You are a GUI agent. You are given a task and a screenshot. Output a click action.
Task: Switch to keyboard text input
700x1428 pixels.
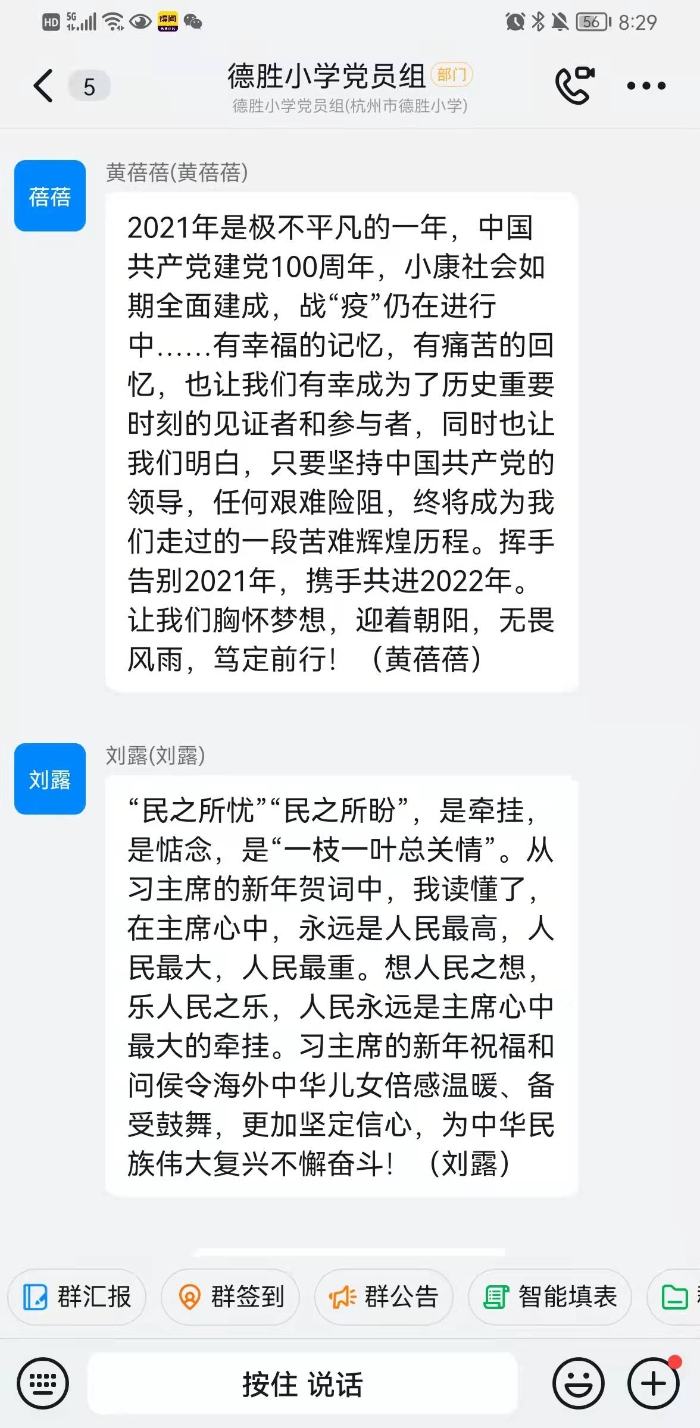43,1384
